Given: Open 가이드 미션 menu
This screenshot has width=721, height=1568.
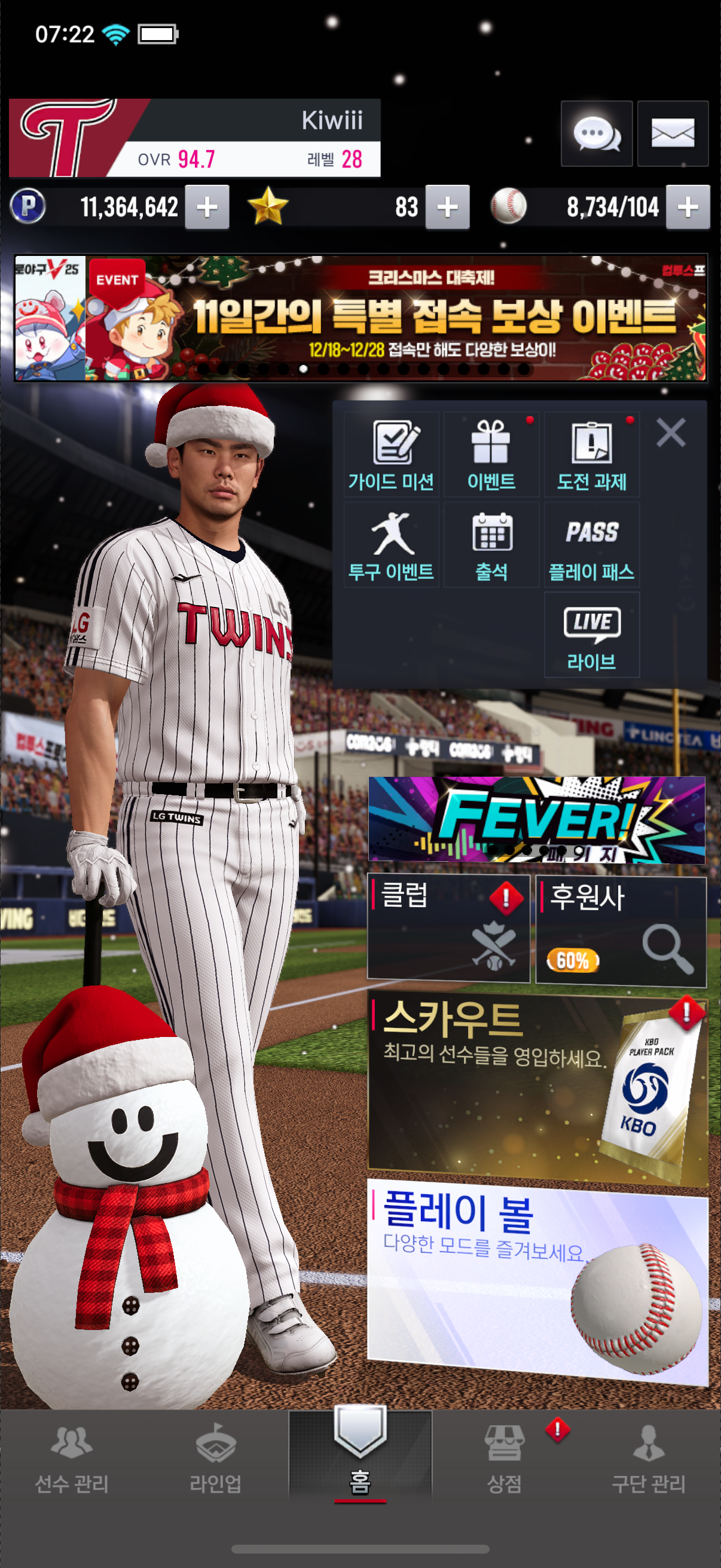Looking at the screenshot, I should click(391, 454).
